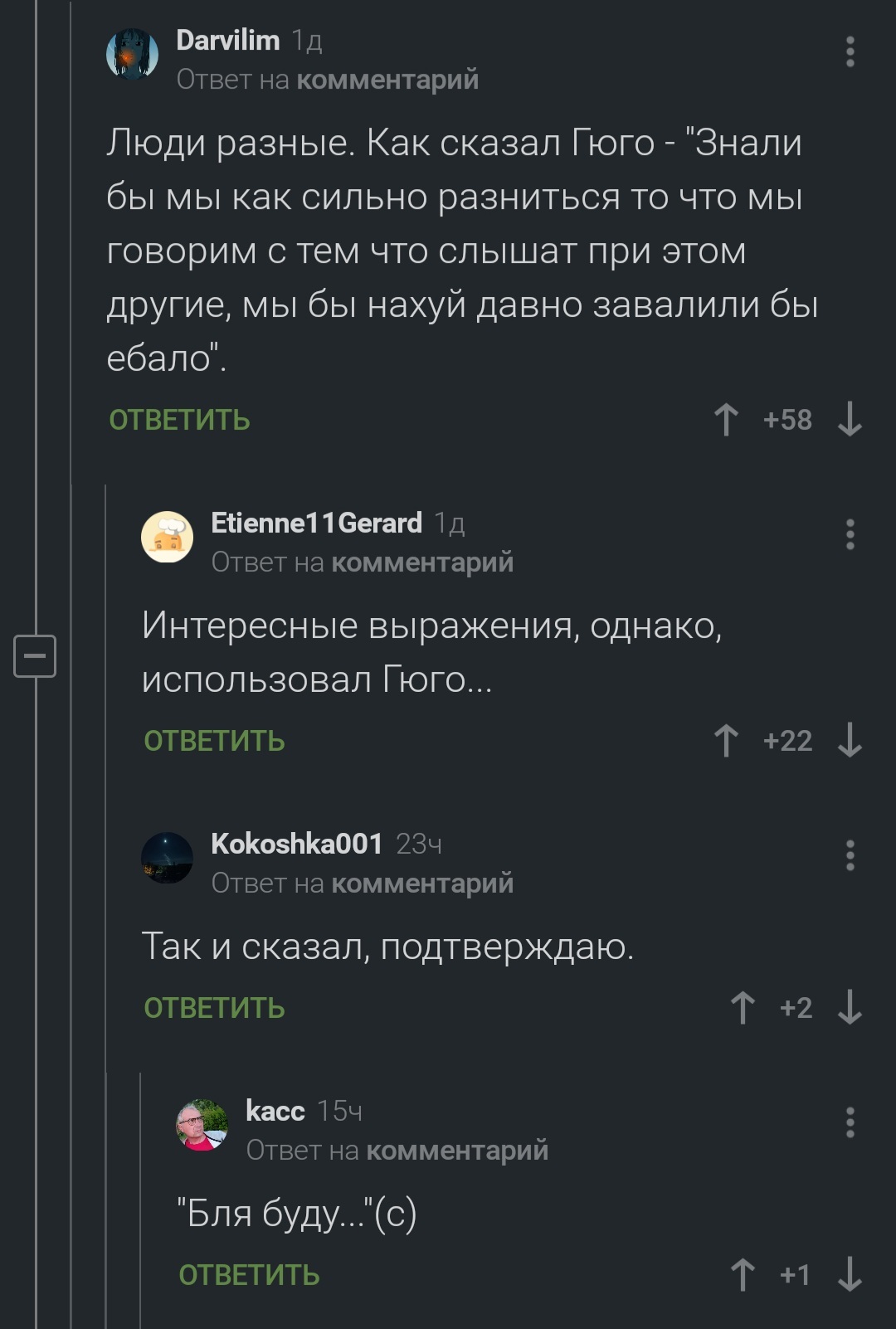View parent comment of Etienne11Gerard's reply
The image size is (896, 1329).
pyautogui.click(x=421, y=562)
